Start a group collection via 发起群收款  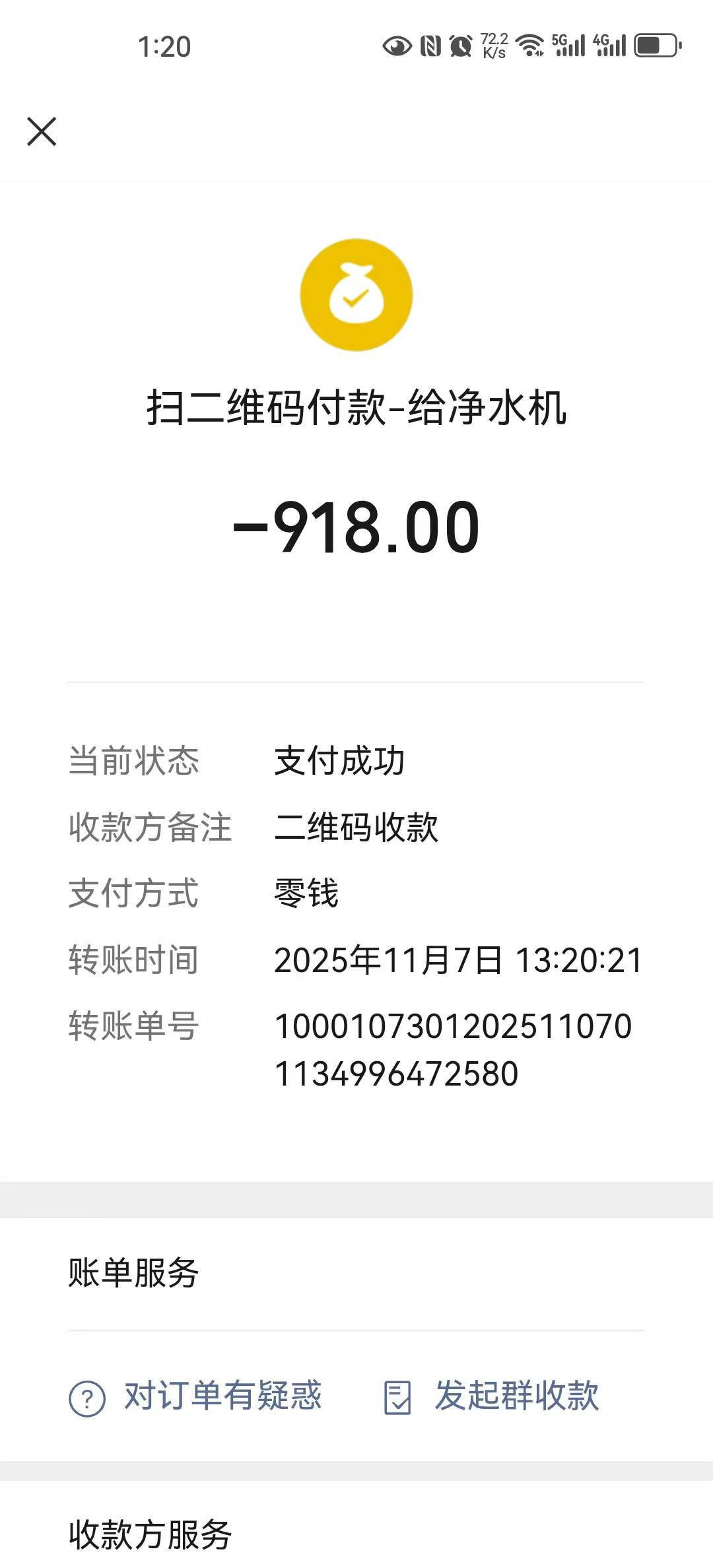point(492,1396)
